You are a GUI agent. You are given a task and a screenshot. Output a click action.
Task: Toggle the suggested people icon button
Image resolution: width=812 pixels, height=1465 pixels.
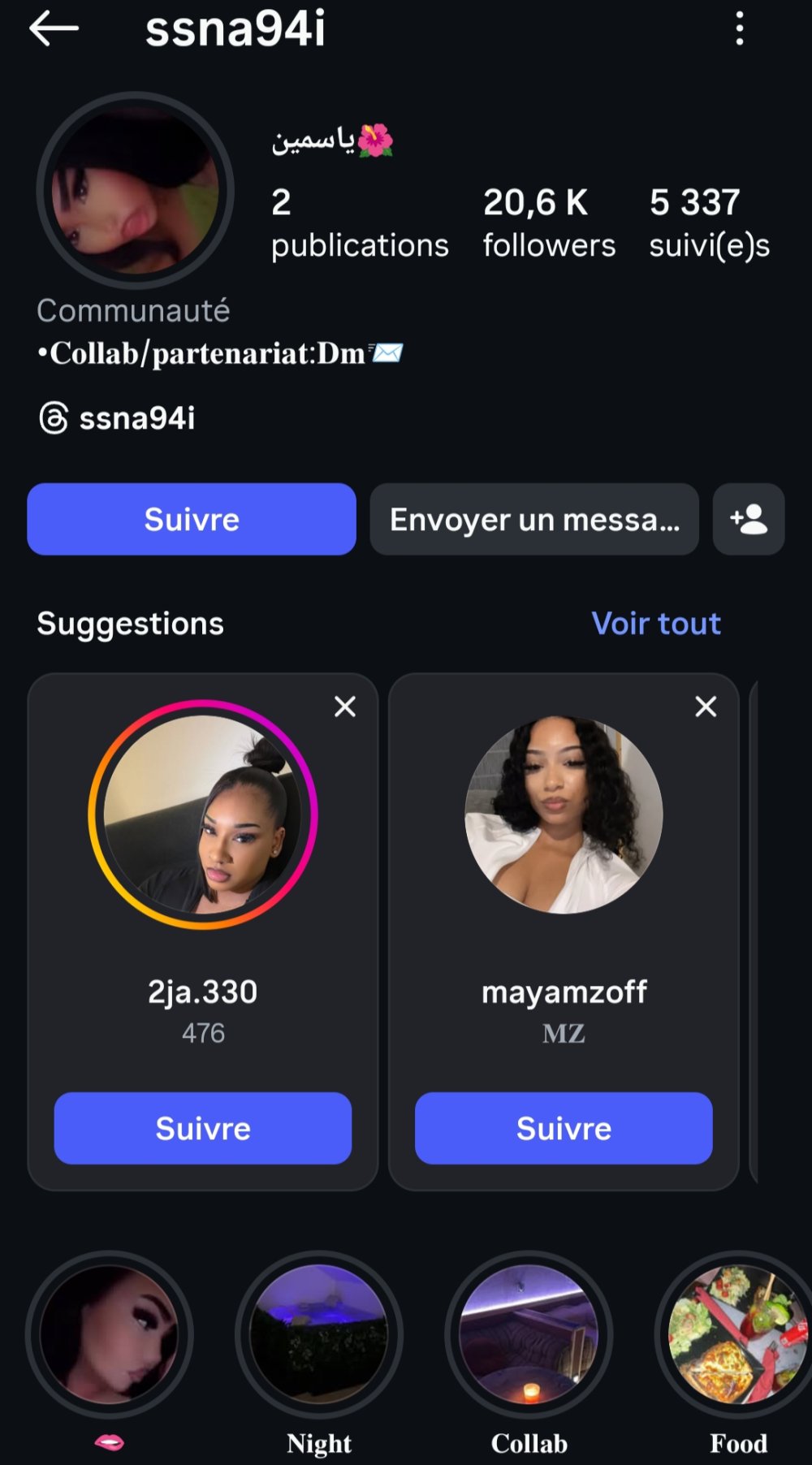tap(748, 520)
